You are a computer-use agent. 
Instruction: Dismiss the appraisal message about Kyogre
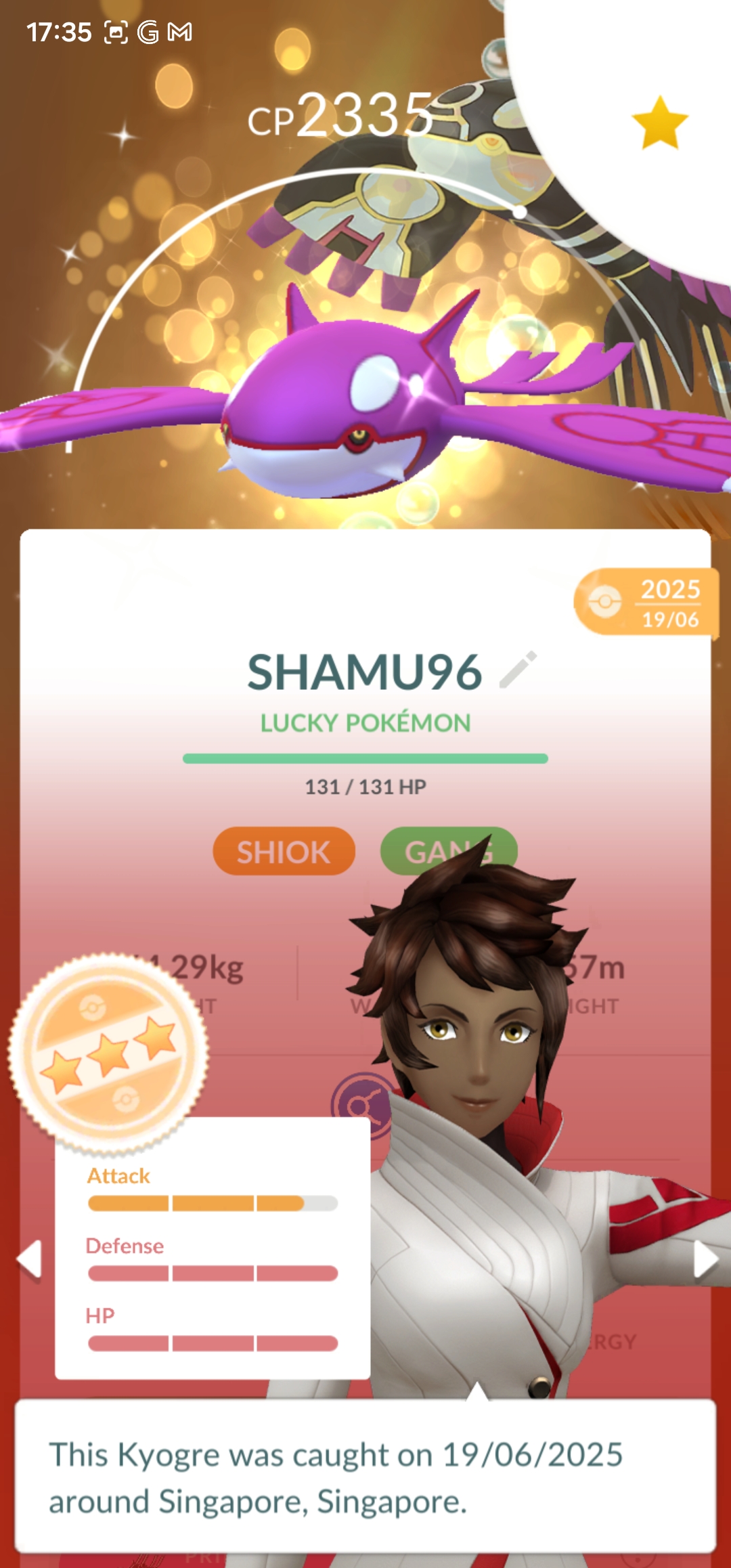pyautogui.click(x=365, y=1476)
